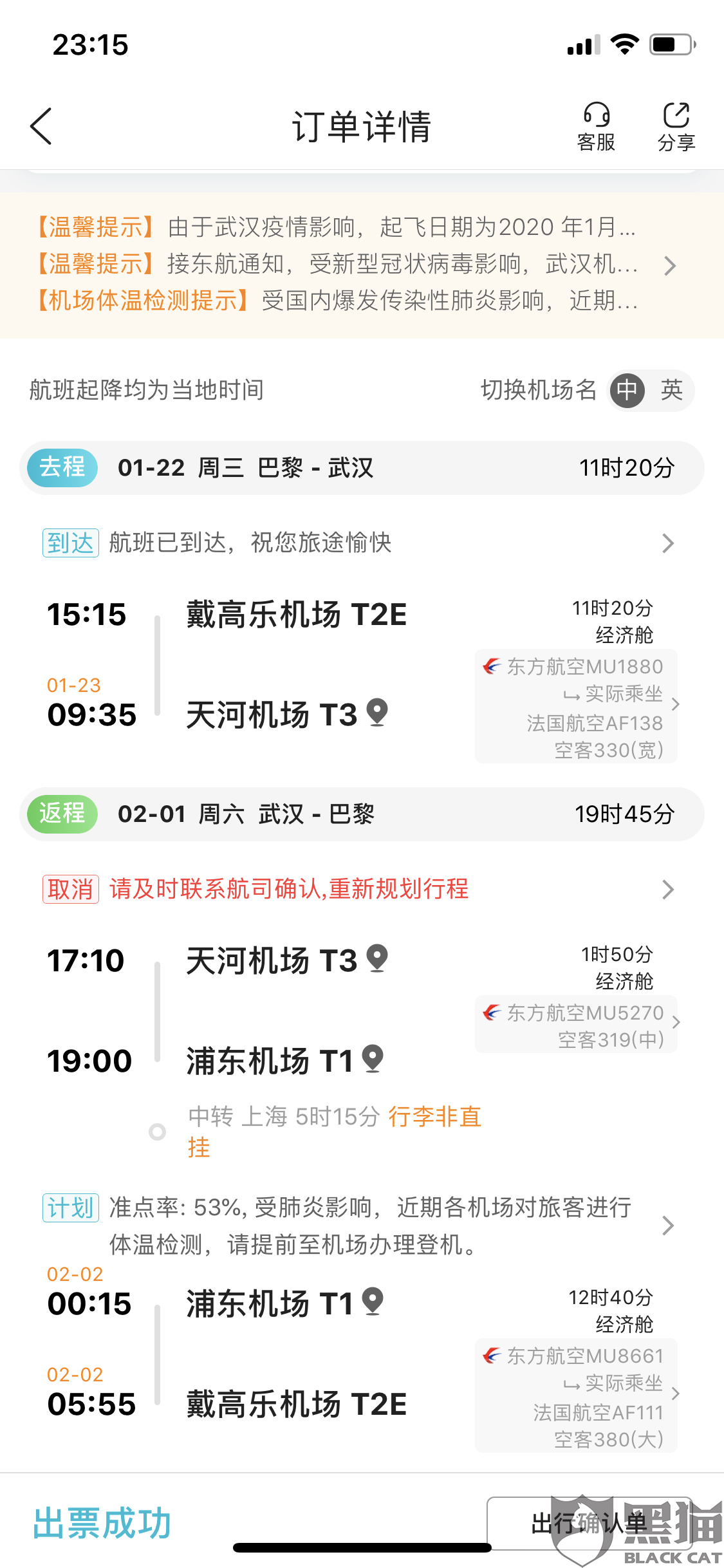Go back from order details
This screenshot has height=1568, width=724.
tap(41, 126)
